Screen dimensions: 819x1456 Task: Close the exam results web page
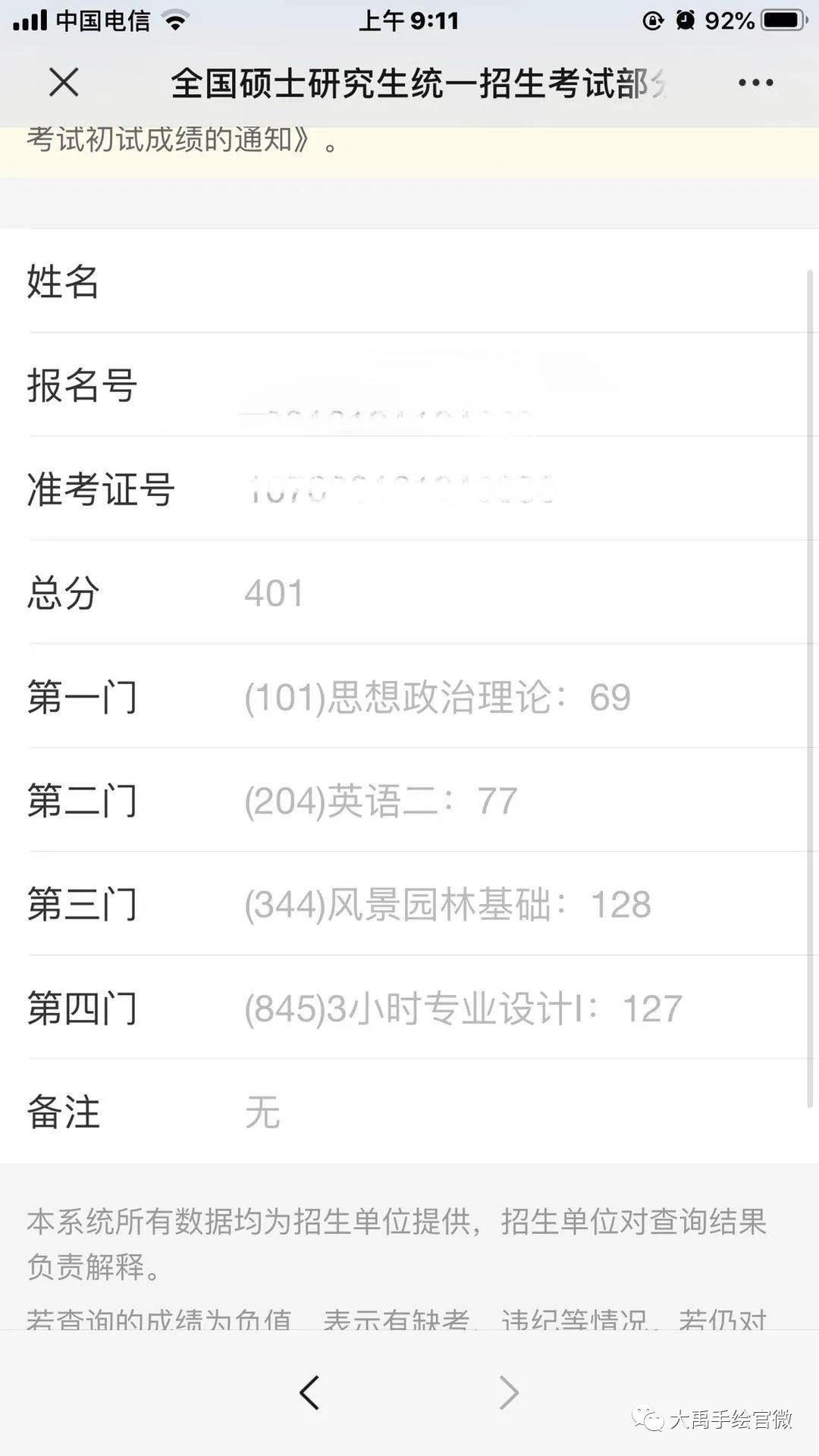click(x=64, y=82)
